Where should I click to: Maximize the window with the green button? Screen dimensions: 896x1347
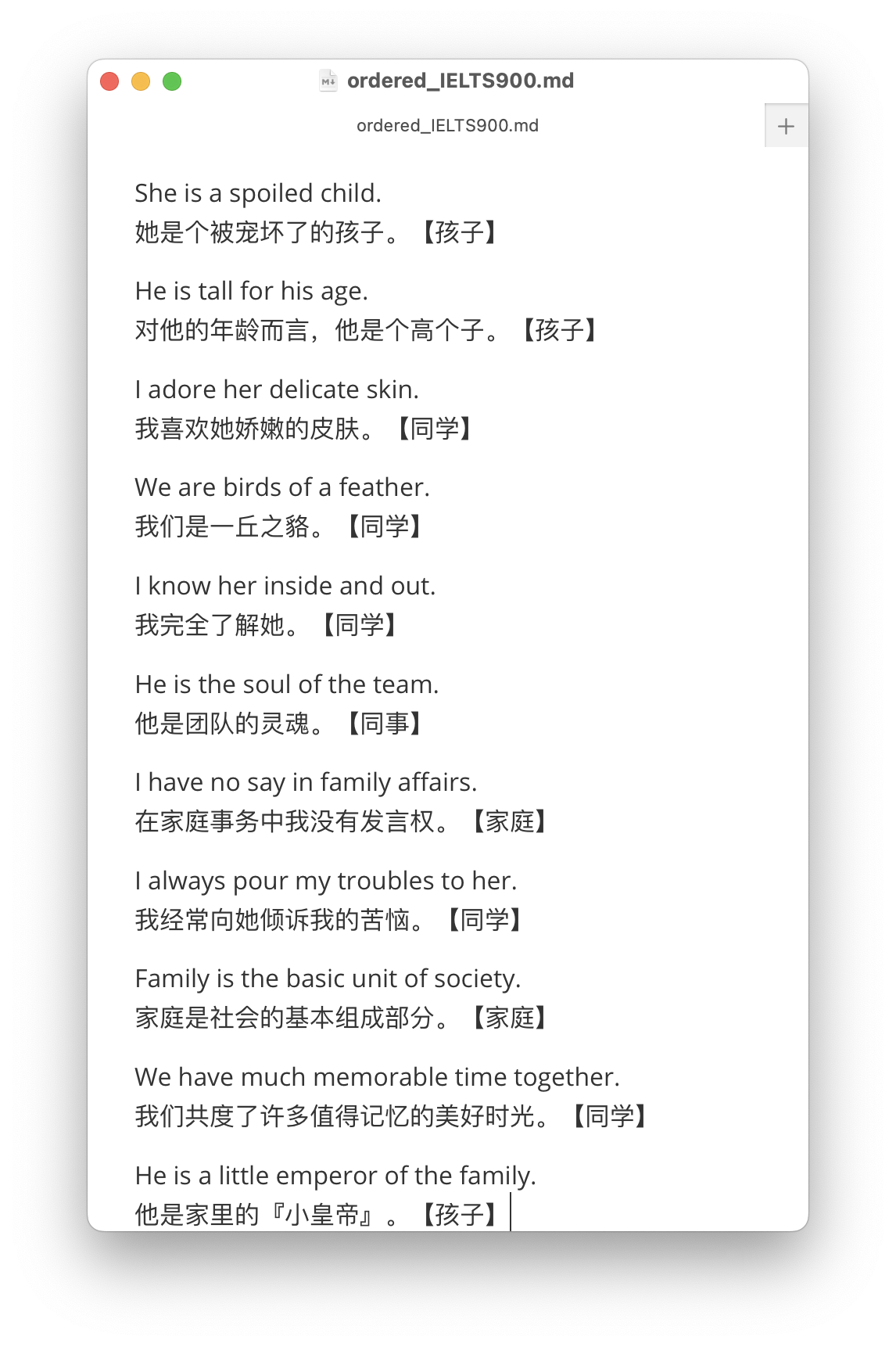pyautogui.click(x=172, y=81)
